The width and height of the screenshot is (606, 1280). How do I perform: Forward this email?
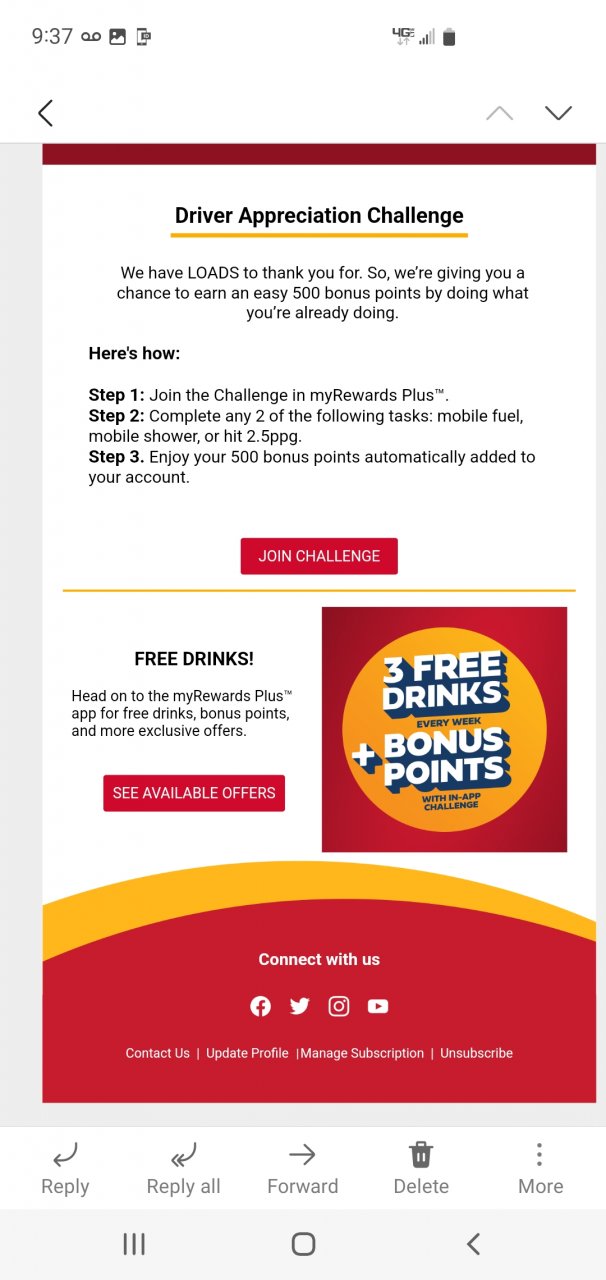(302, 1168)
